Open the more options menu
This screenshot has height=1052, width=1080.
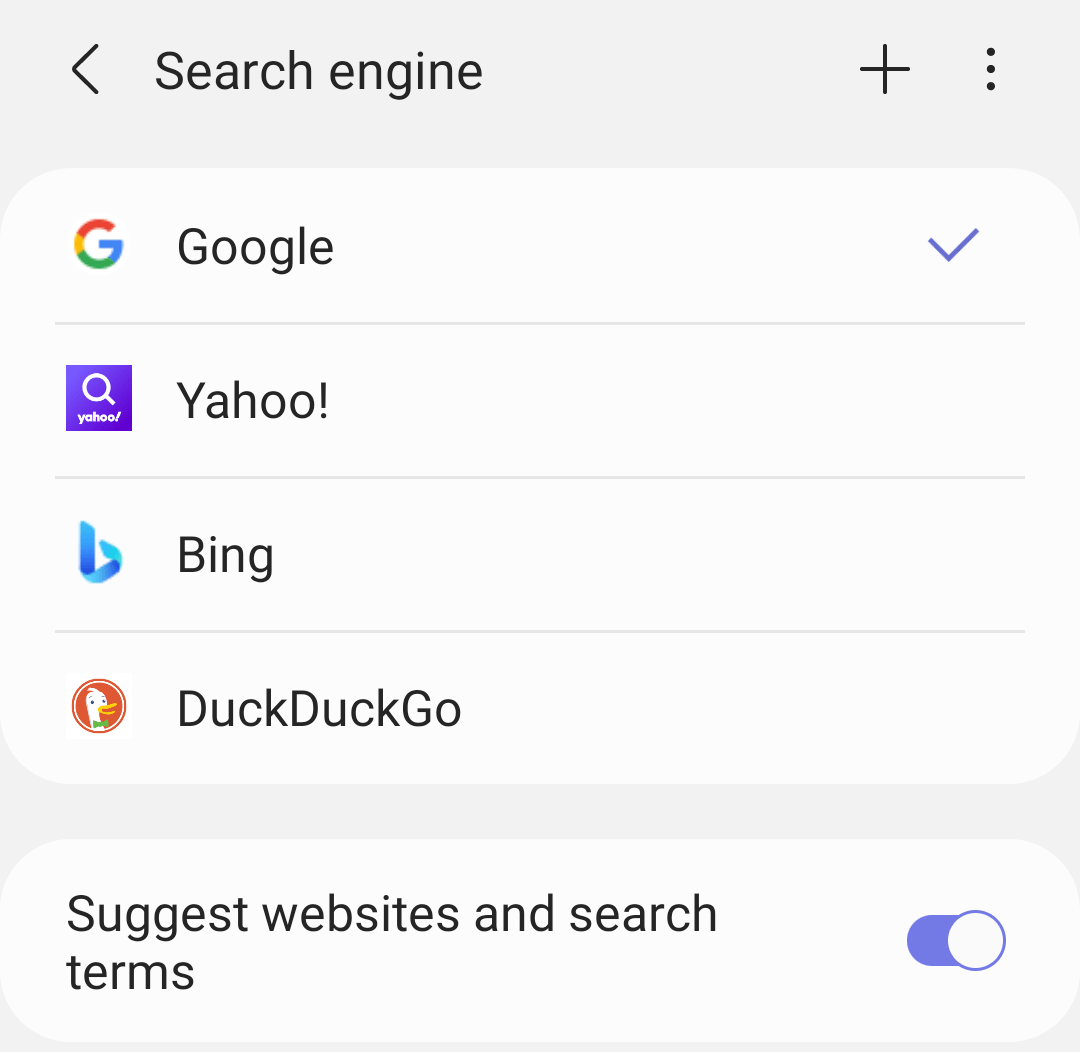point(989,72)
